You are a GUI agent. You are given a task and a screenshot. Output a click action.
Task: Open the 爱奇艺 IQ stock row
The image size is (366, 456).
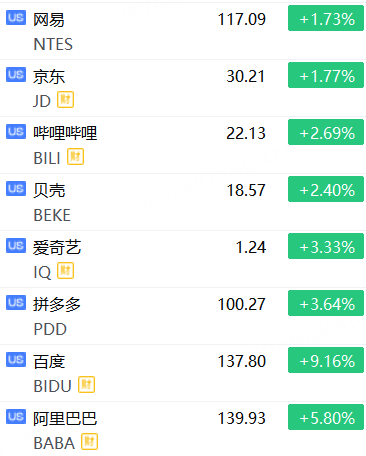(183, 259)
